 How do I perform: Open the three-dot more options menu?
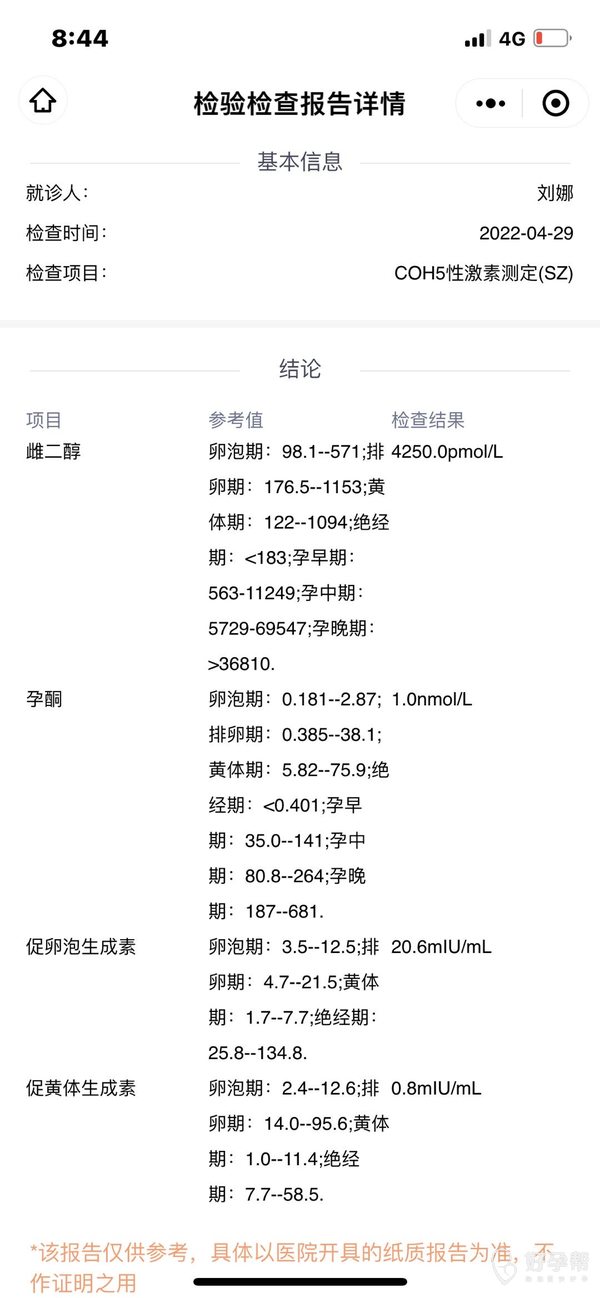[490, 103]
